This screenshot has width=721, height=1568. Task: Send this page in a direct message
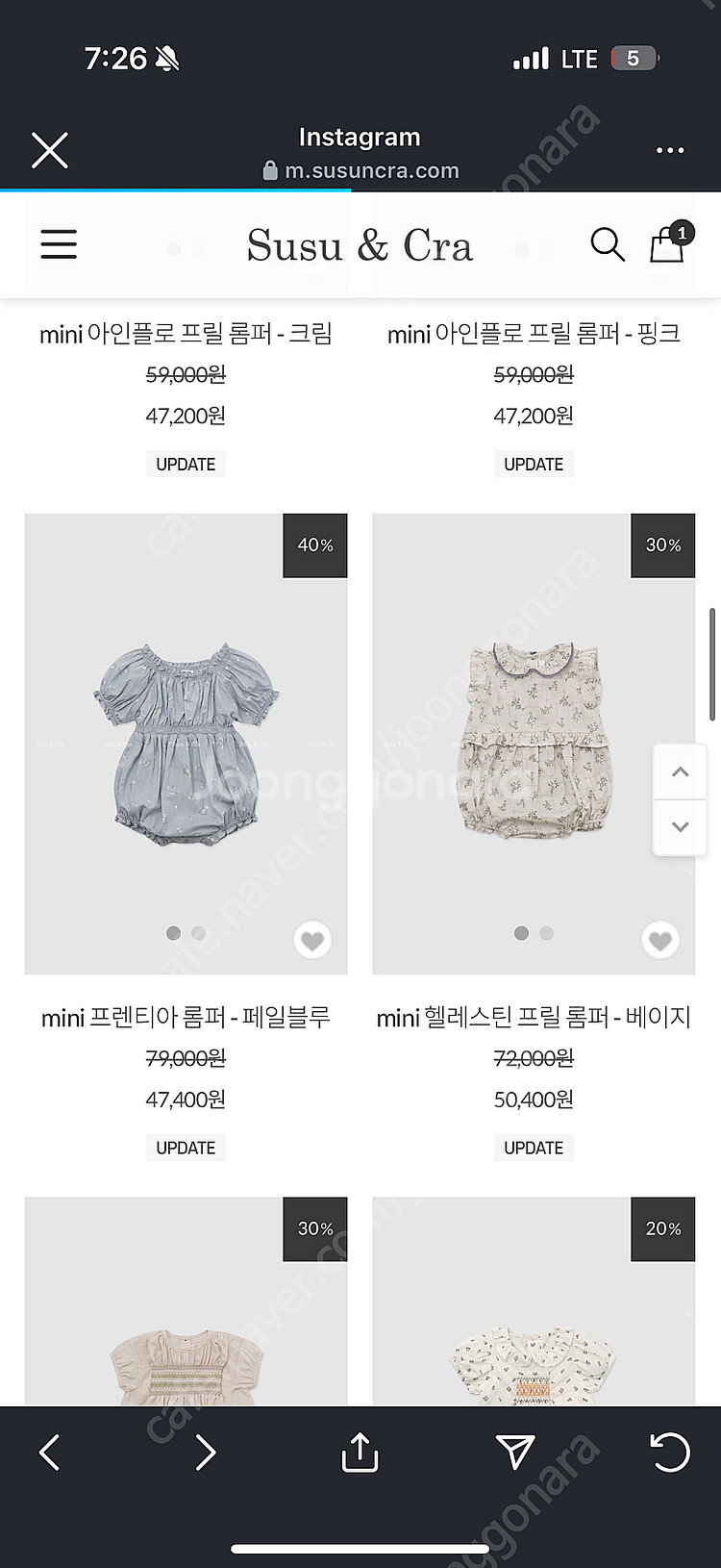[x=515, y=1452]
